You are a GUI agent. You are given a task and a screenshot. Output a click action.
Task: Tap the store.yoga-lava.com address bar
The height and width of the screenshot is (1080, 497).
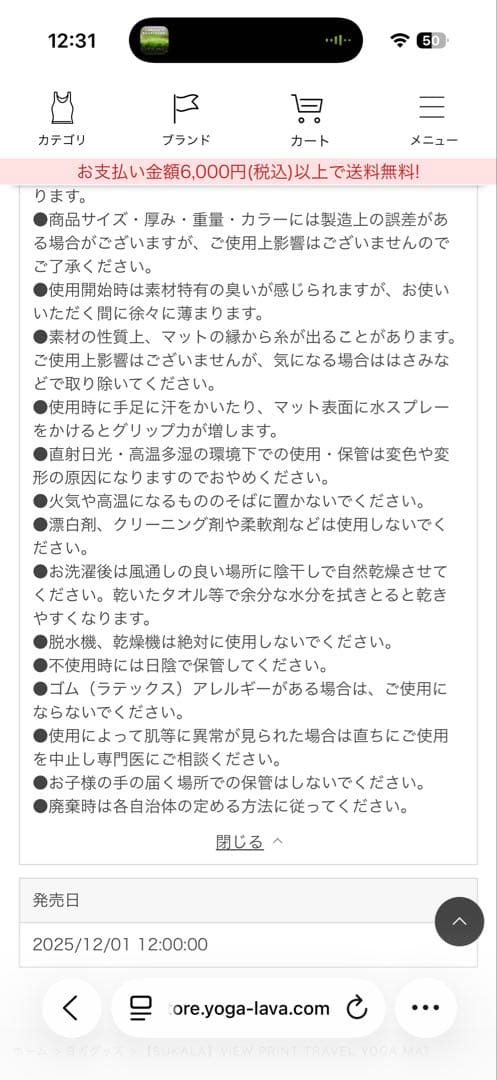(248, 1008)
